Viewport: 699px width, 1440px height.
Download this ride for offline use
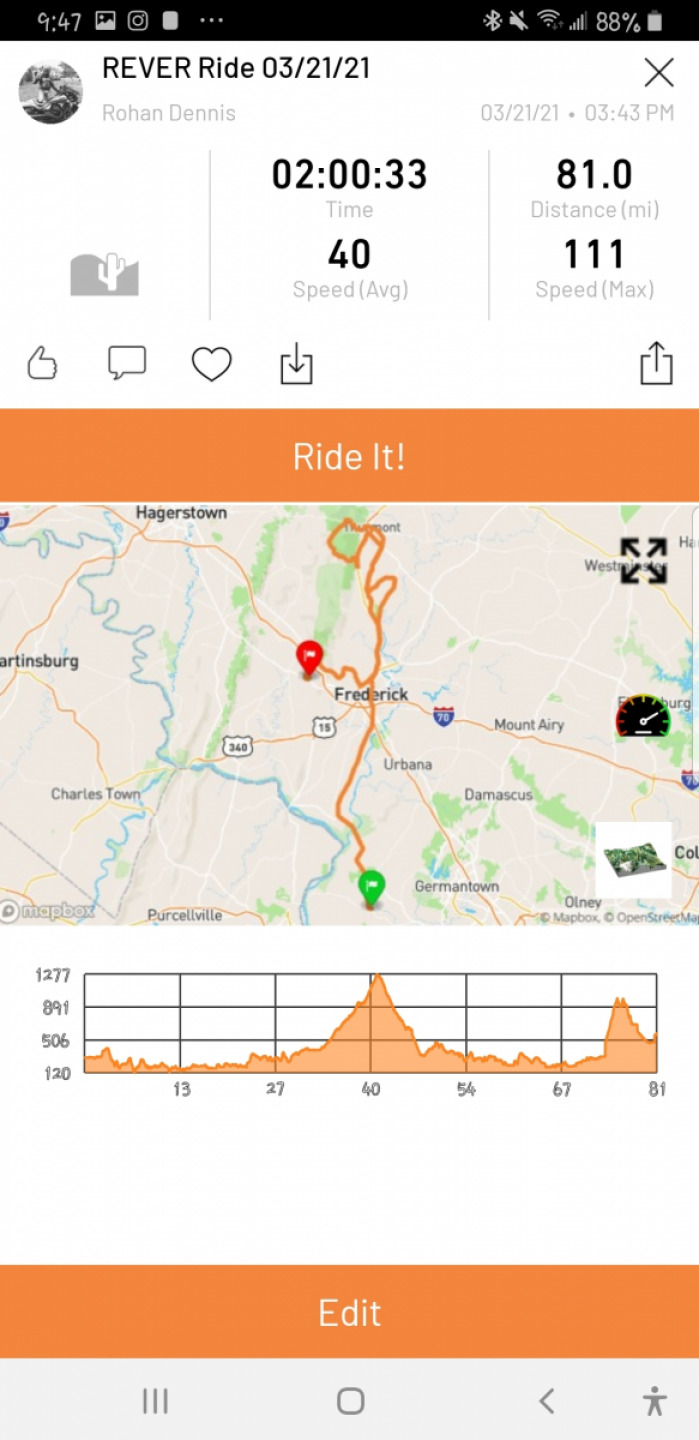(x=296, y=365)
